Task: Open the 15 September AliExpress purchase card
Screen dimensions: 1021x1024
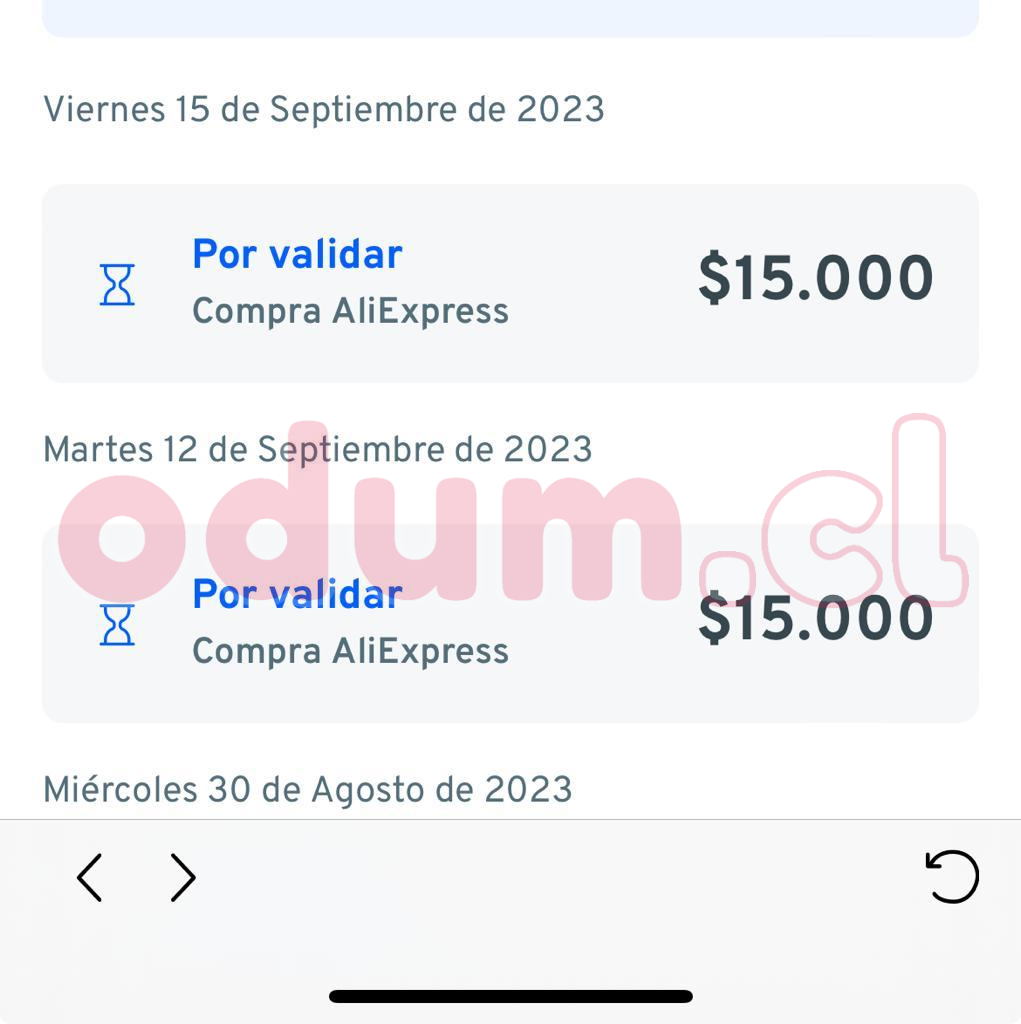Action: (x=510, y=283)
